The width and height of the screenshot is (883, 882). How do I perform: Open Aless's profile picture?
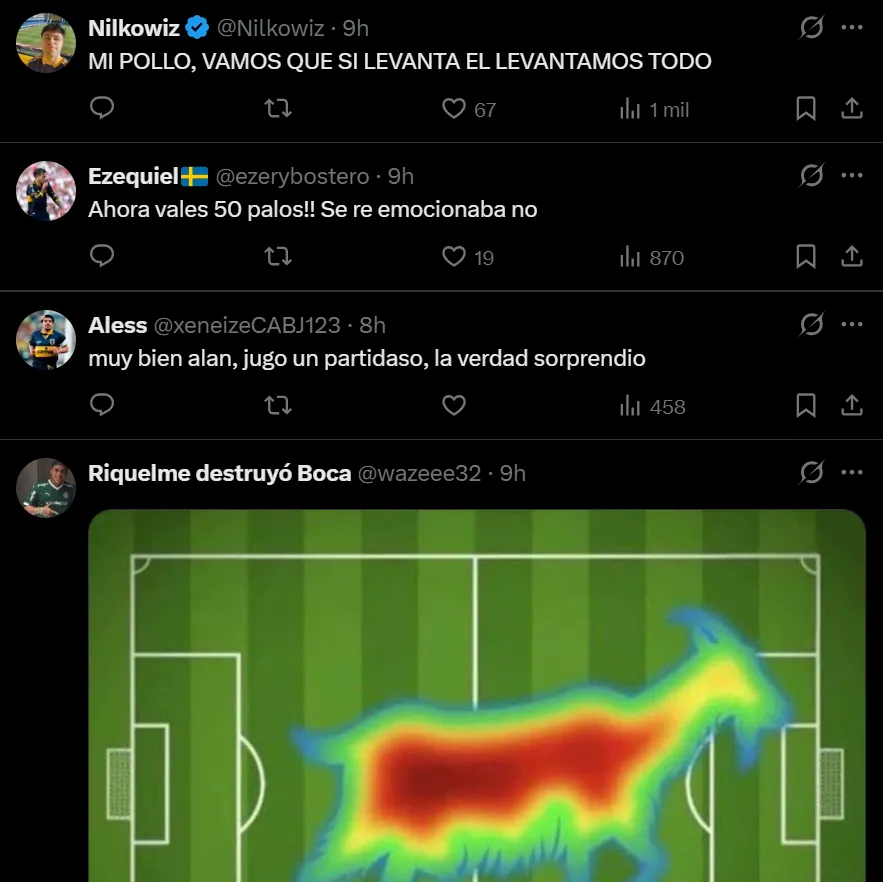click(46, 340)
